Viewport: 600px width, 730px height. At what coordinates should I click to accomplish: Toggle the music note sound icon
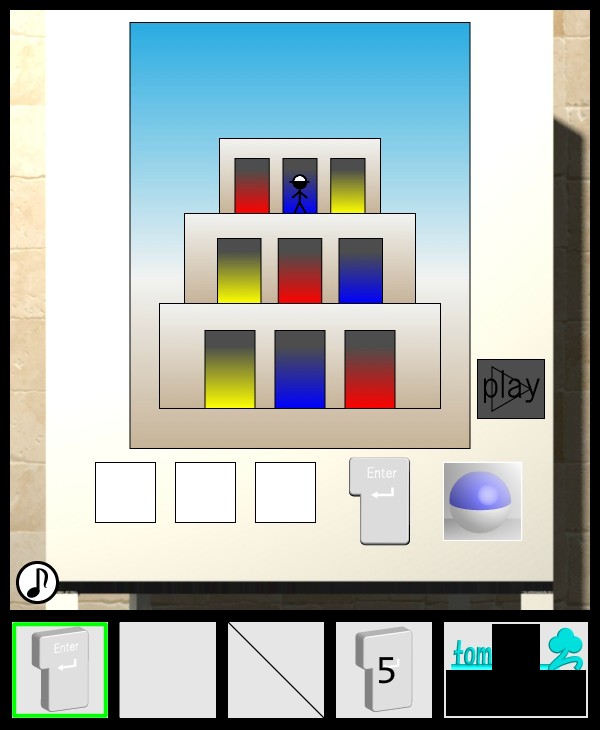tap(37, 582)
